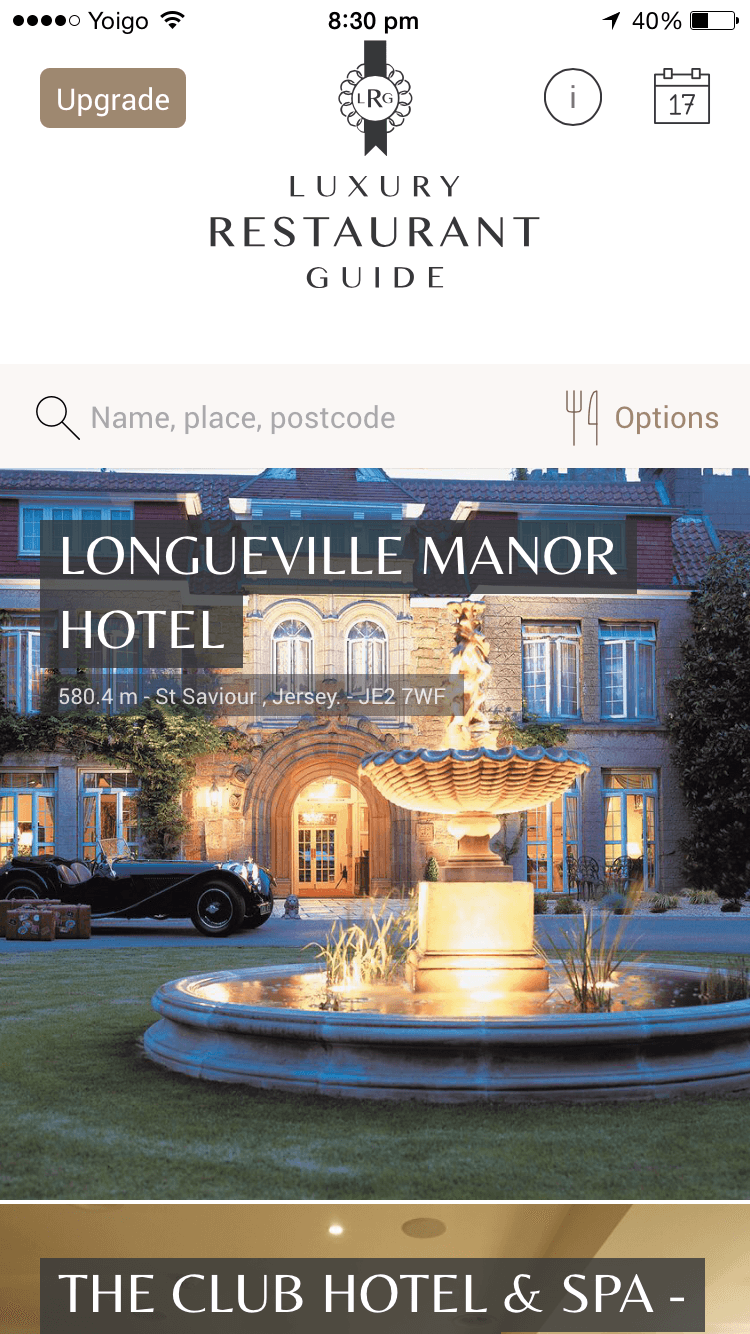Open the calendar icon
Image resolution: width=750 pixels, height=1334 pixels.
click(681, 98)
